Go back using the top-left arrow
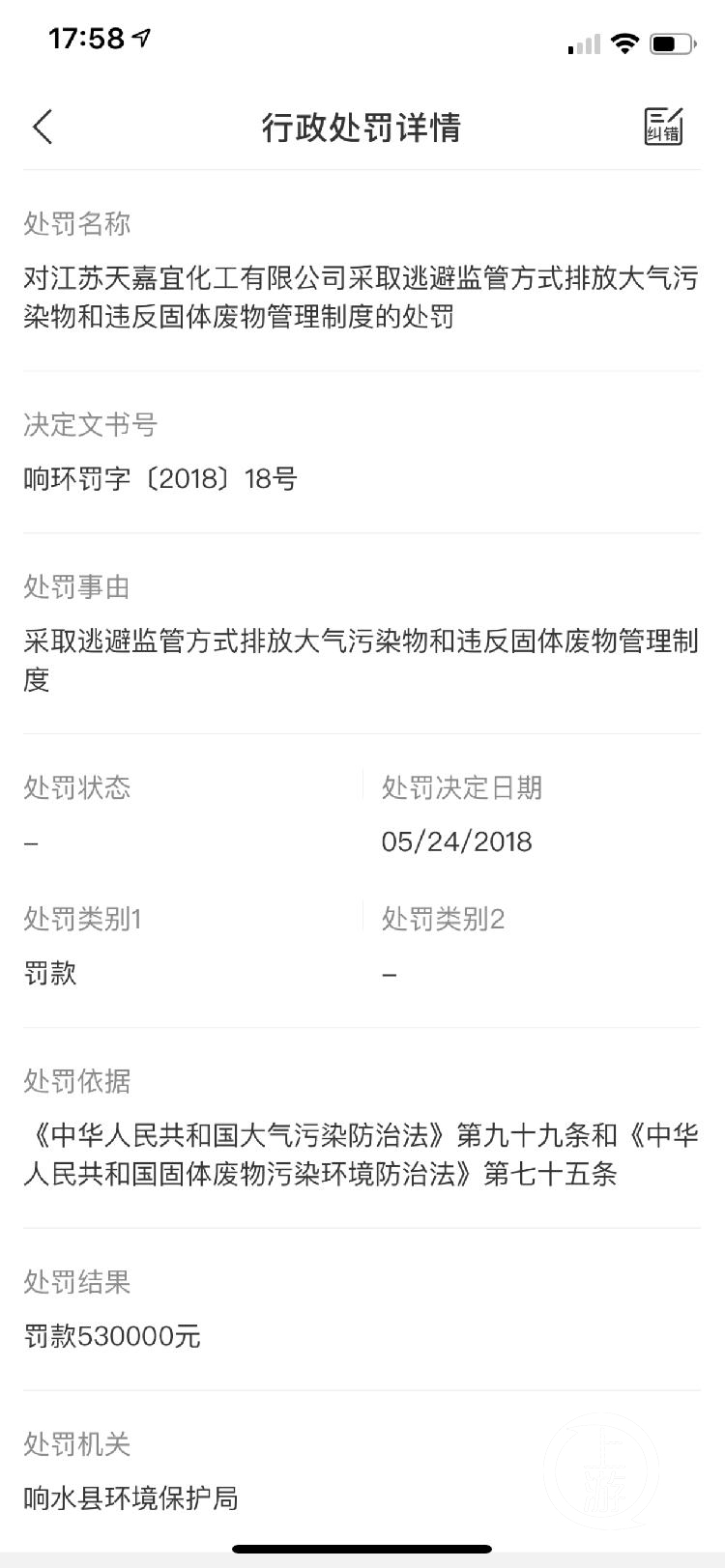Screen dimensions: 725x1568 [x=43, y=127]
